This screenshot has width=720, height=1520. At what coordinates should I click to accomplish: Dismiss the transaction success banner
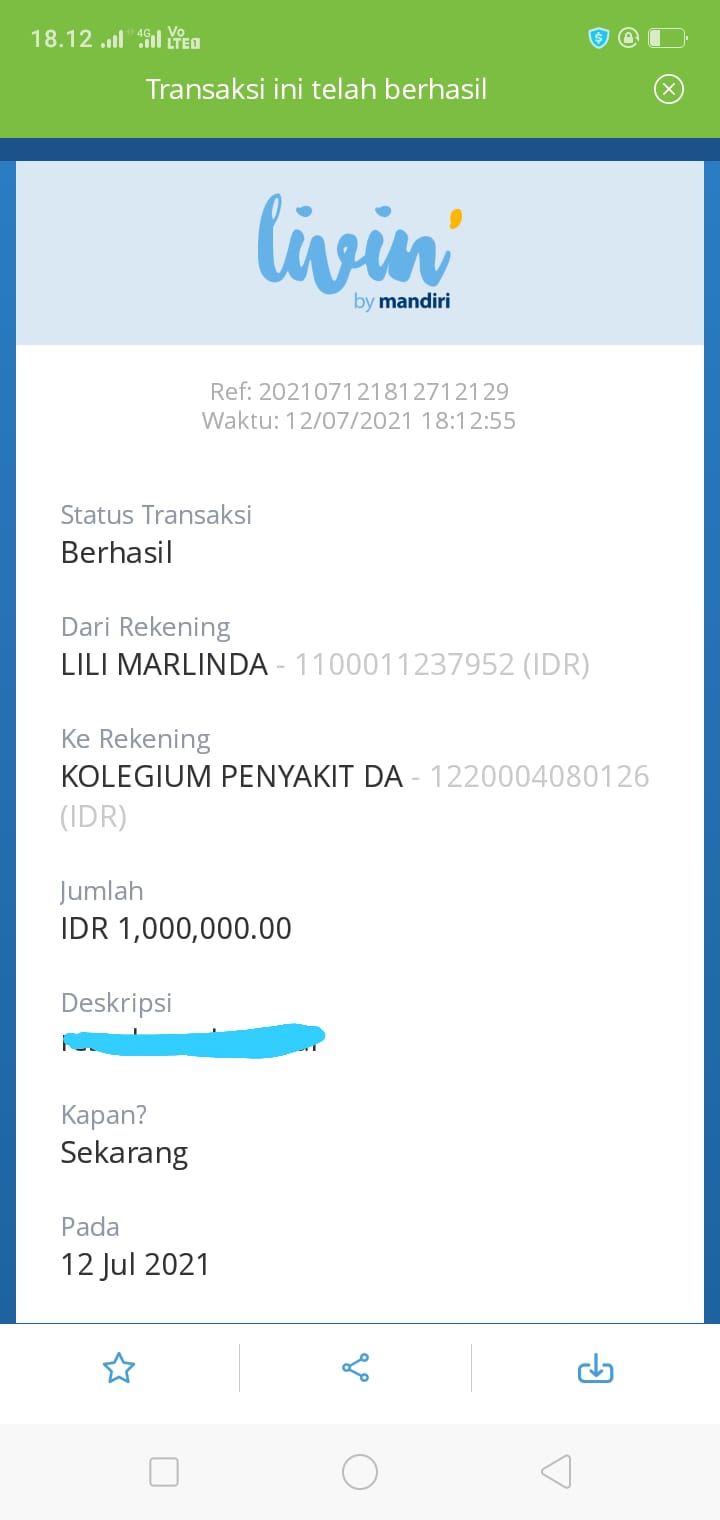pyautogui.click(x=668, y=90)
